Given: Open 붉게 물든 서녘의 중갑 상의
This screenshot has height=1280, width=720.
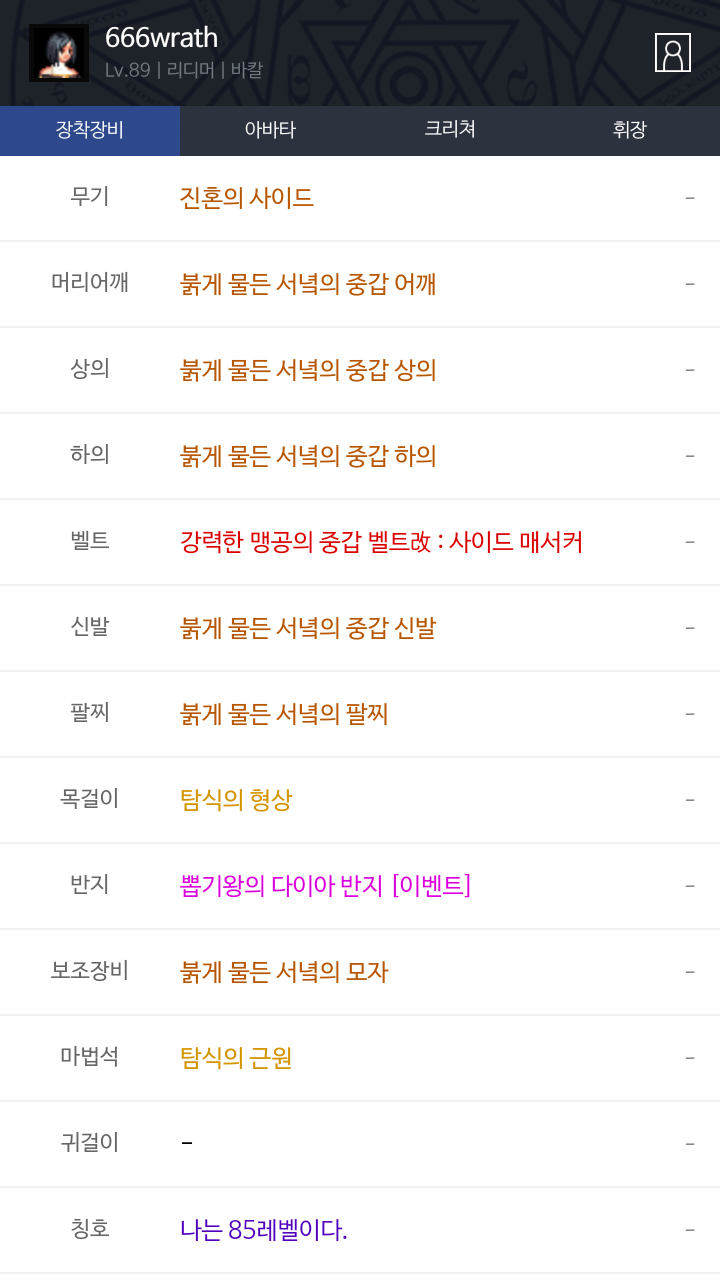Looking at the screenshot, I should (x=308, y=370).
